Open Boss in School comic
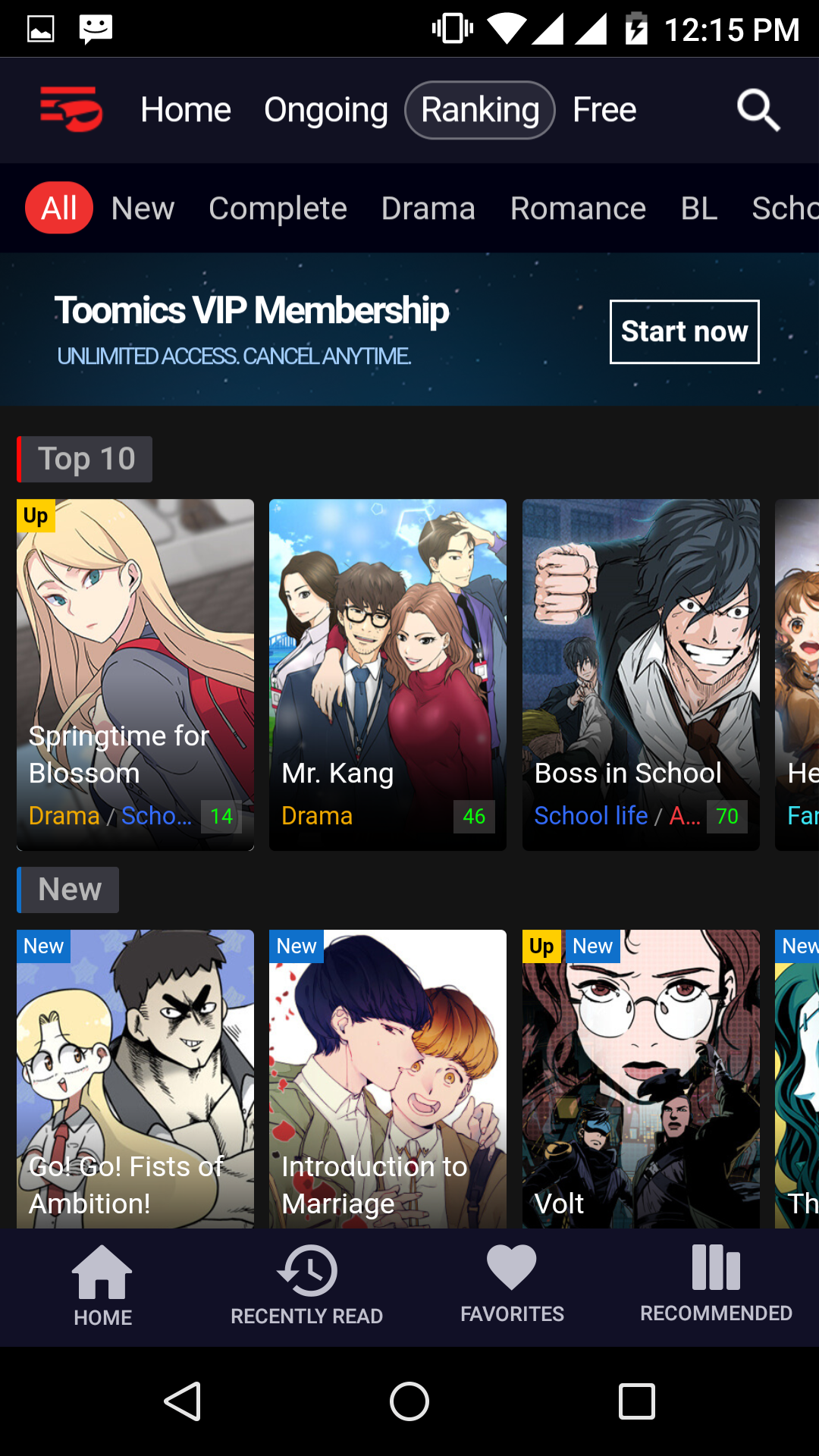Image resolution: width=819 pixels, height=1456 pixels. pyautogui.click(x=641, y=673)
